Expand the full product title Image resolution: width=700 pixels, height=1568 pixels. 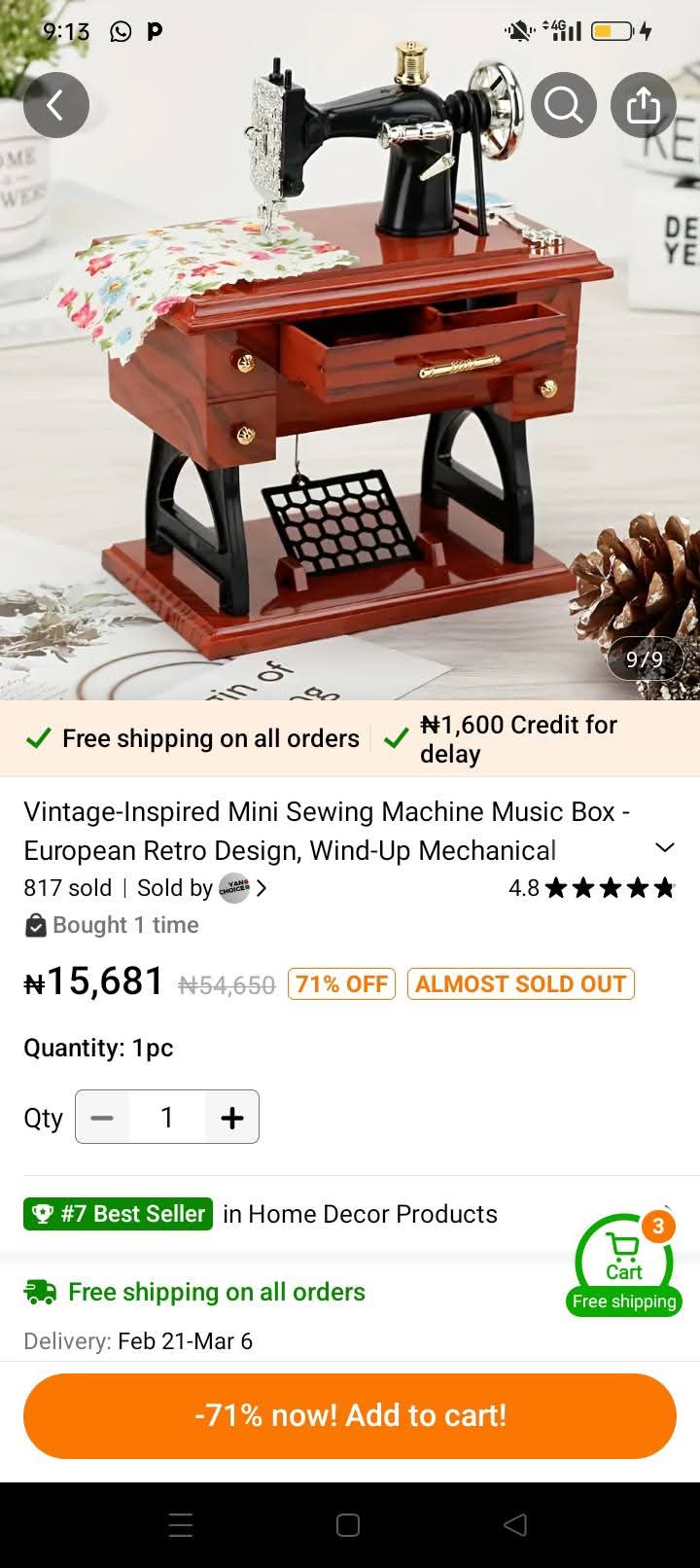point(665,847)
